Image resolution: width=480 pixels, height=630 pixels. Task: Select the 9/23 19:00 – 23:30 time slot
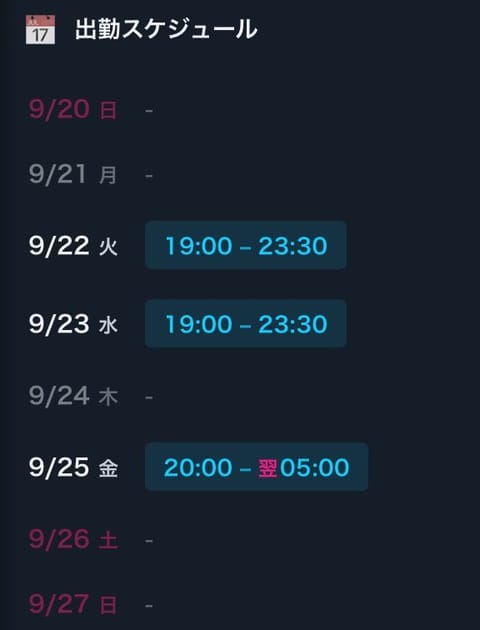point(246,323)
